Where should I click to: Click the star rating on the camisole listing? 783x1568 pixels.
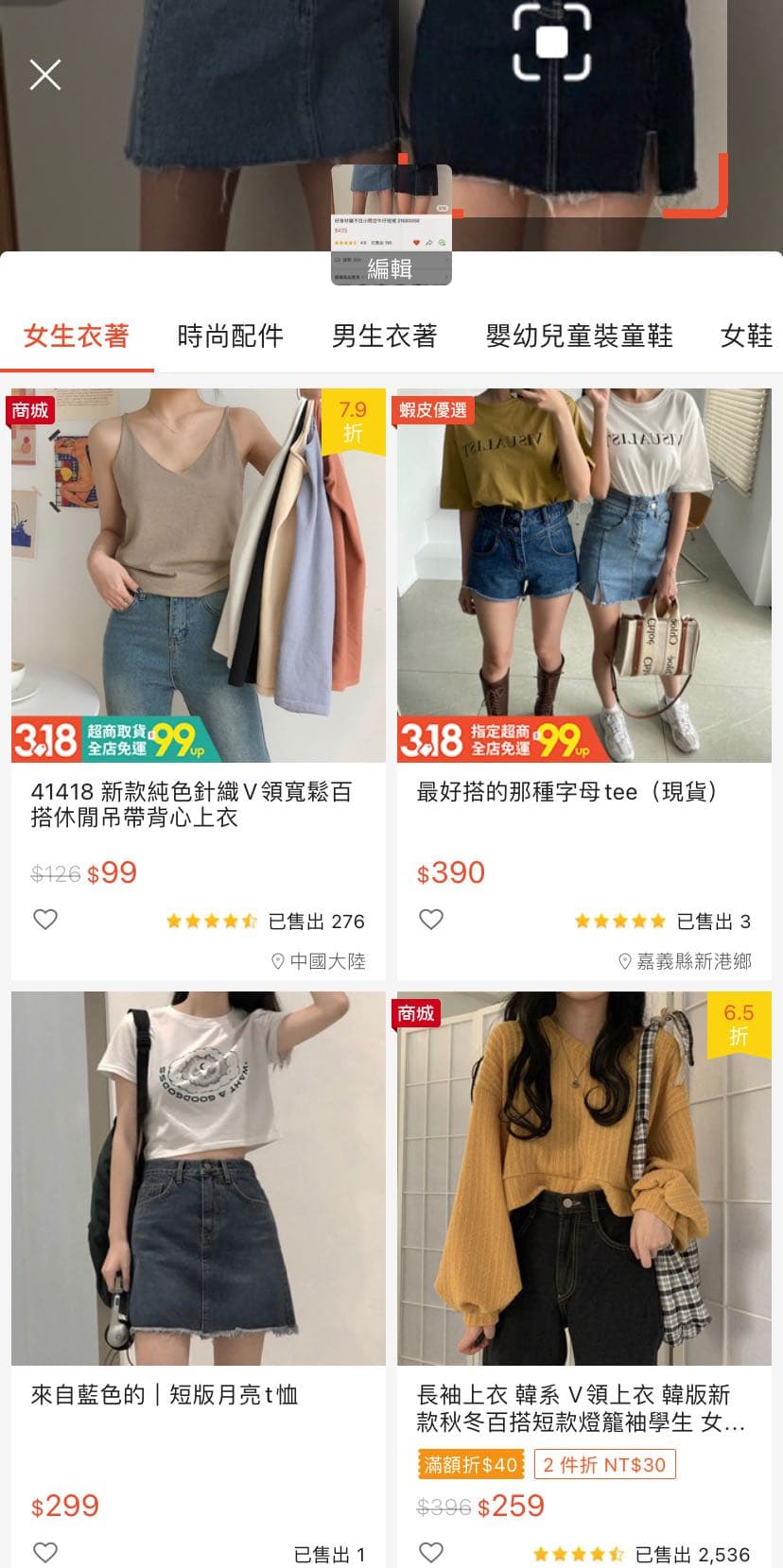tap(212, 919)
